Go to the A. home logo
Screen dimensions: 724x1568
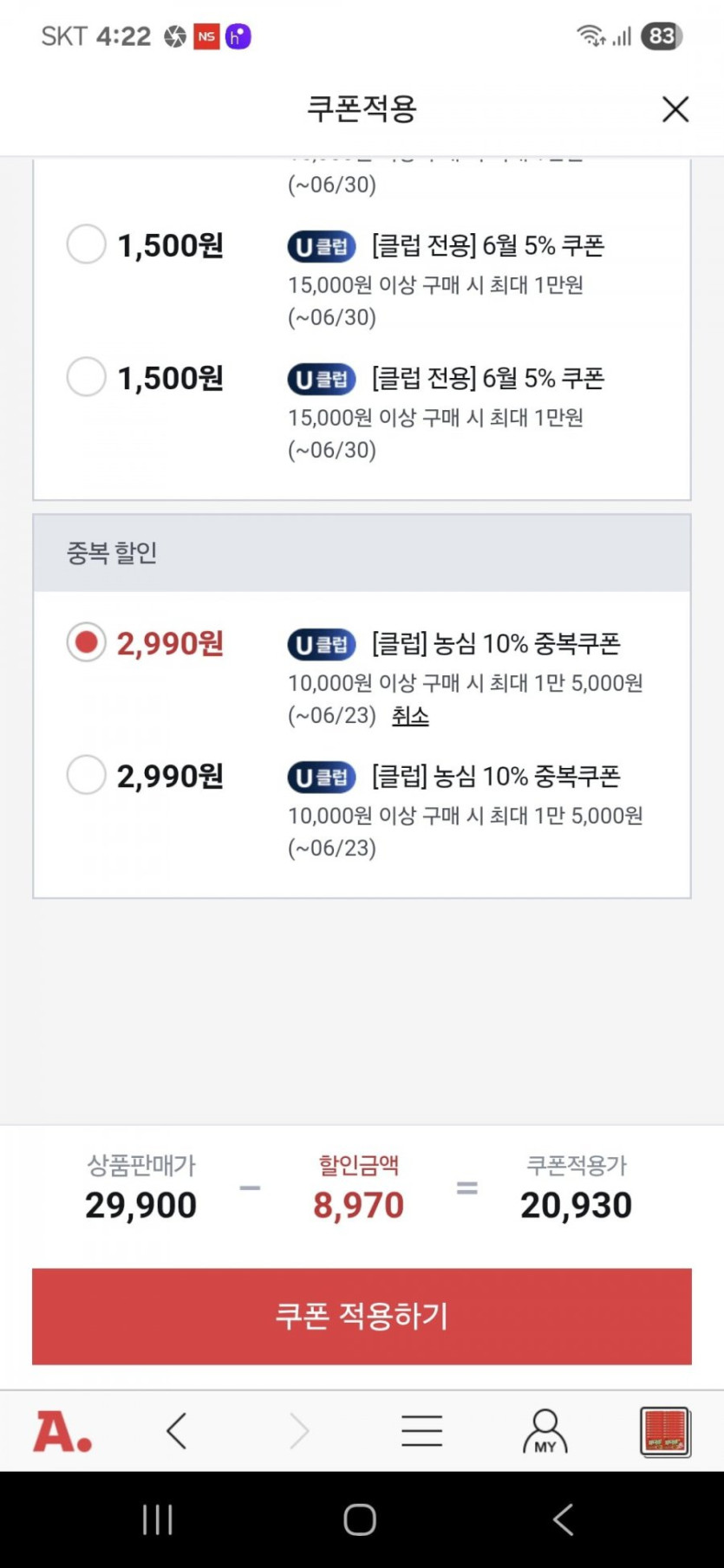click(x=62, y=1431)
